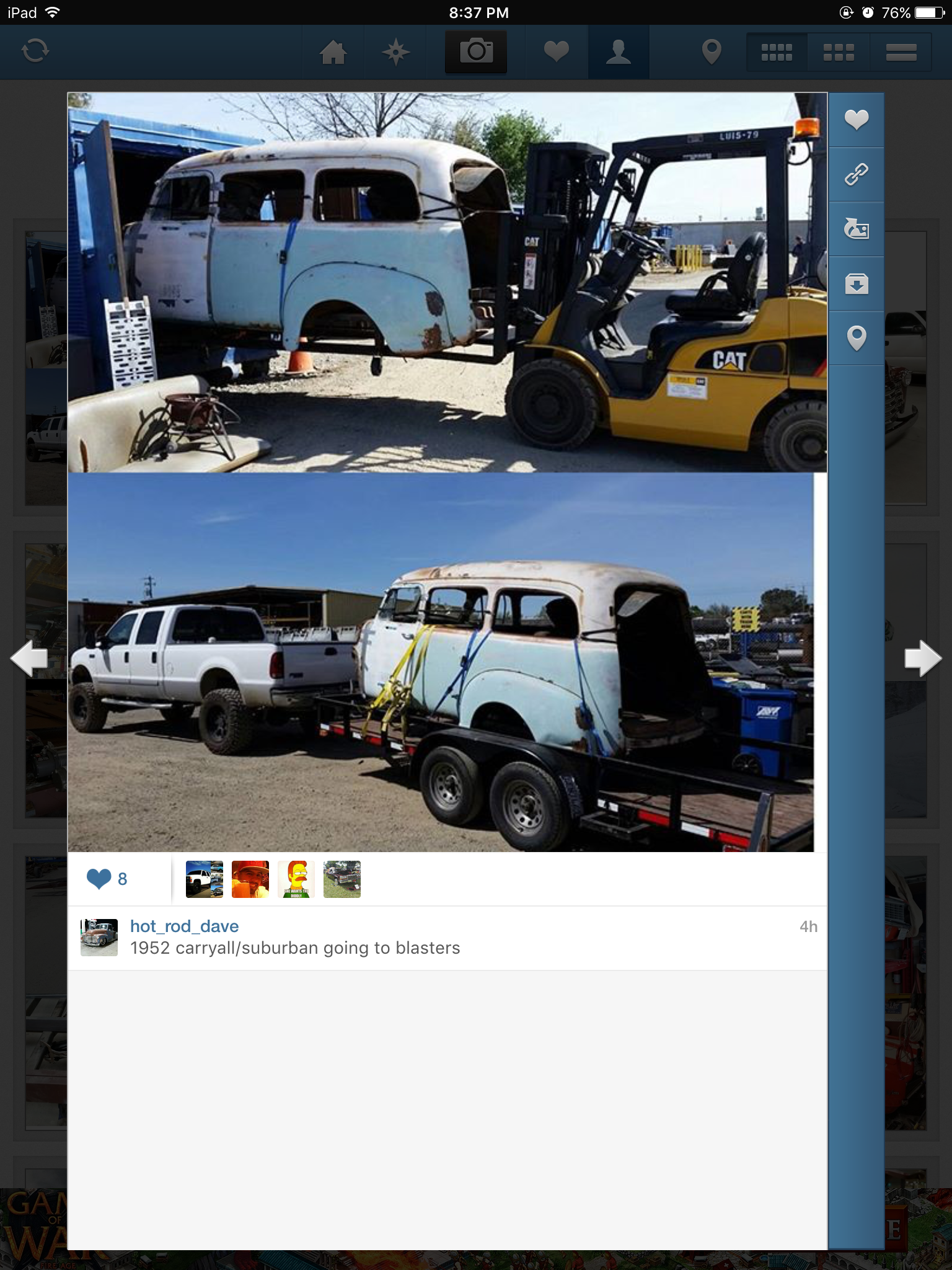Open the explore star tab
952x1270 pixels.
click(x=395, y=52)
